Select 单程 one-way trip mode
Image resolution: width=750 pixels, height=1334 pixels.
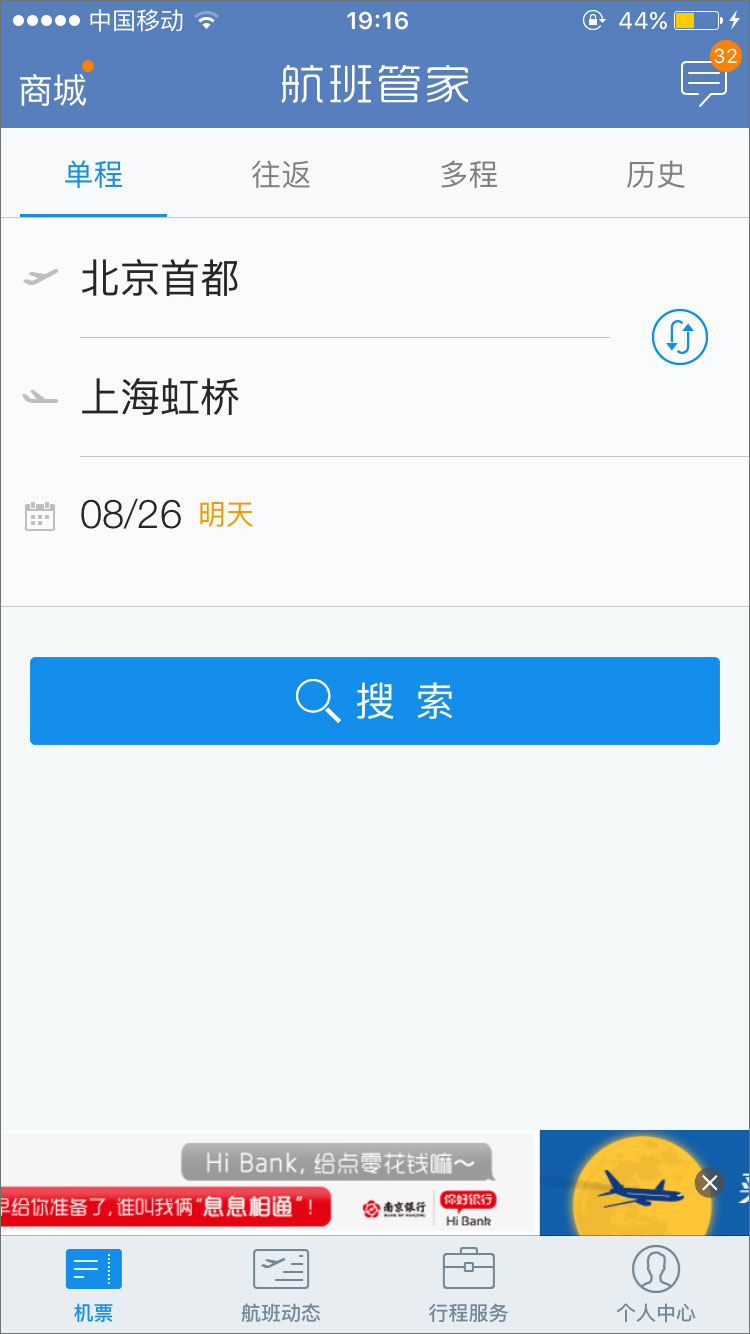coord(93,174)
